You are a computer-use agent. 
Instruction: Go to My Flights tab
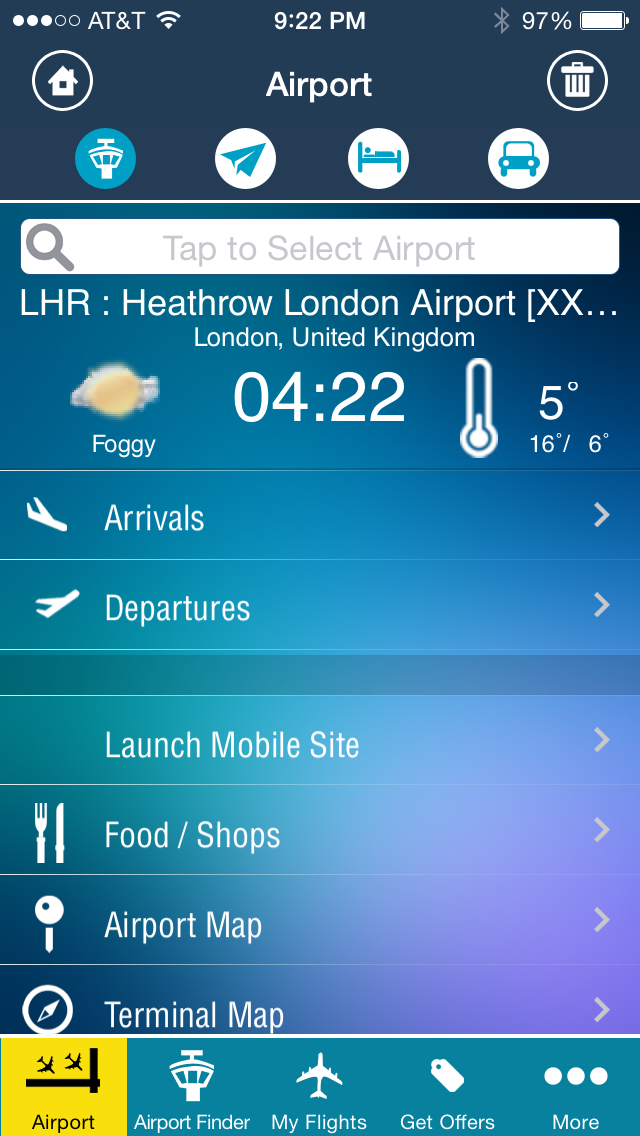tap(319, 1087)
